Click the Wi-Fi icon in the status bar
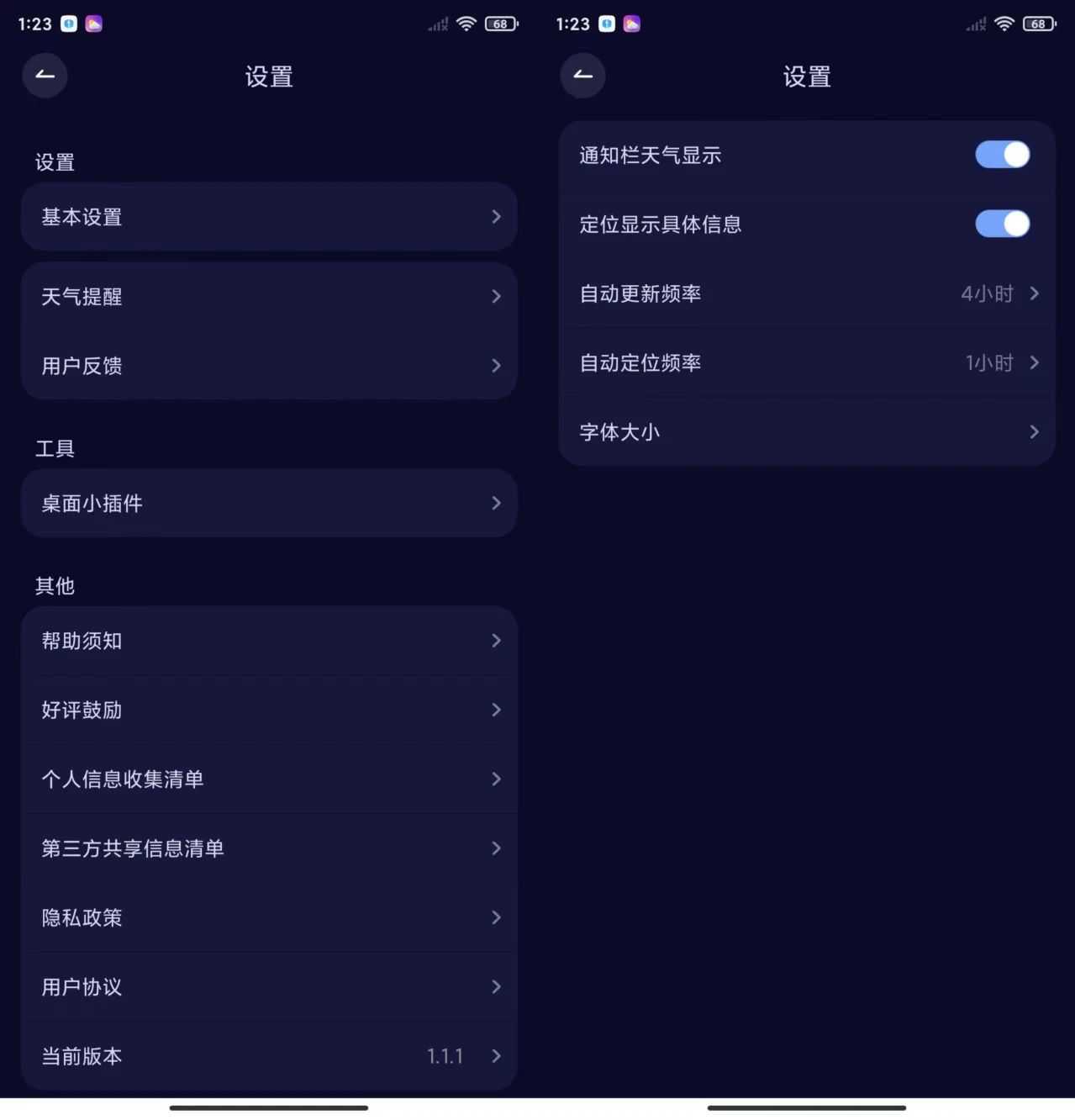The height and width of the screenshot is (1120, 1075). pos(466,24)
